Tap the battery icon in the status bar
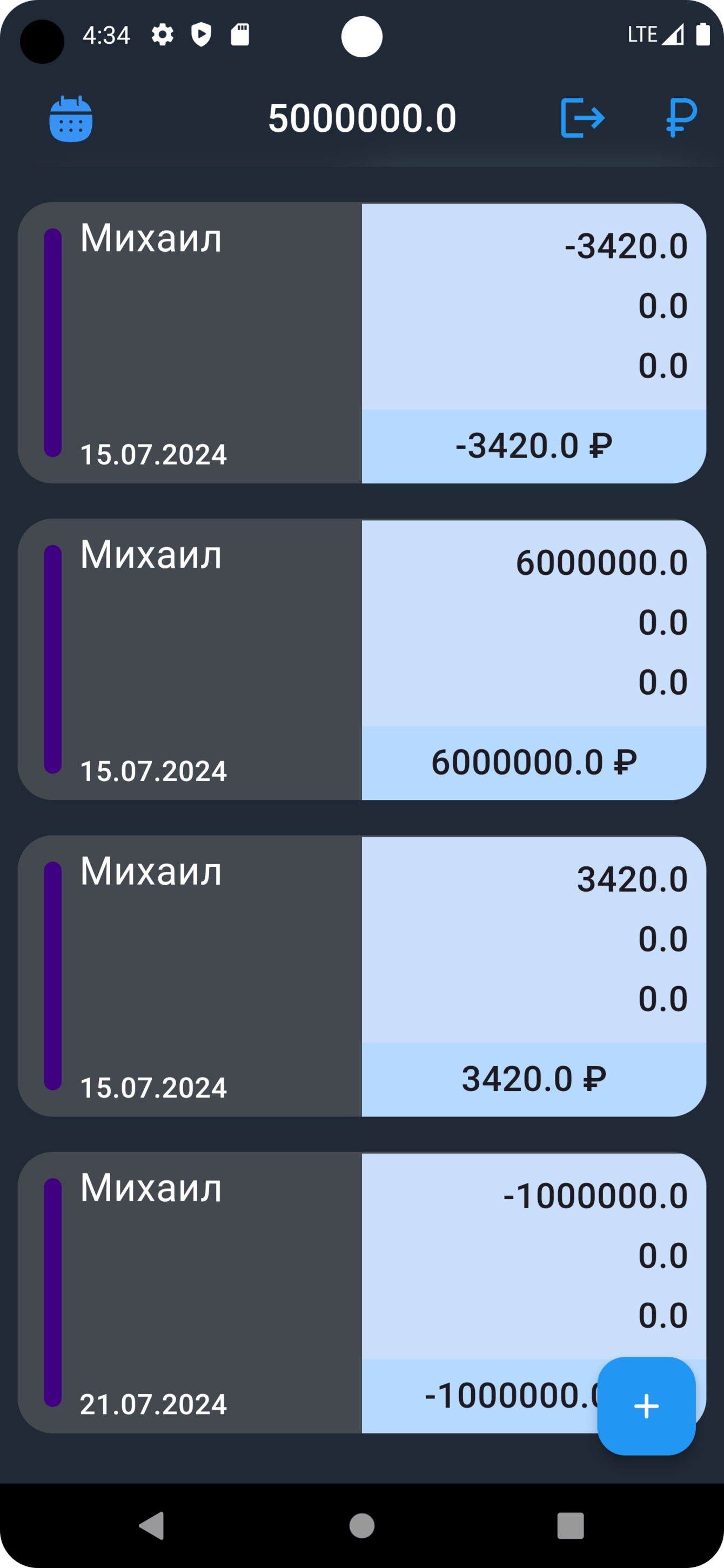 click(703, 35)
